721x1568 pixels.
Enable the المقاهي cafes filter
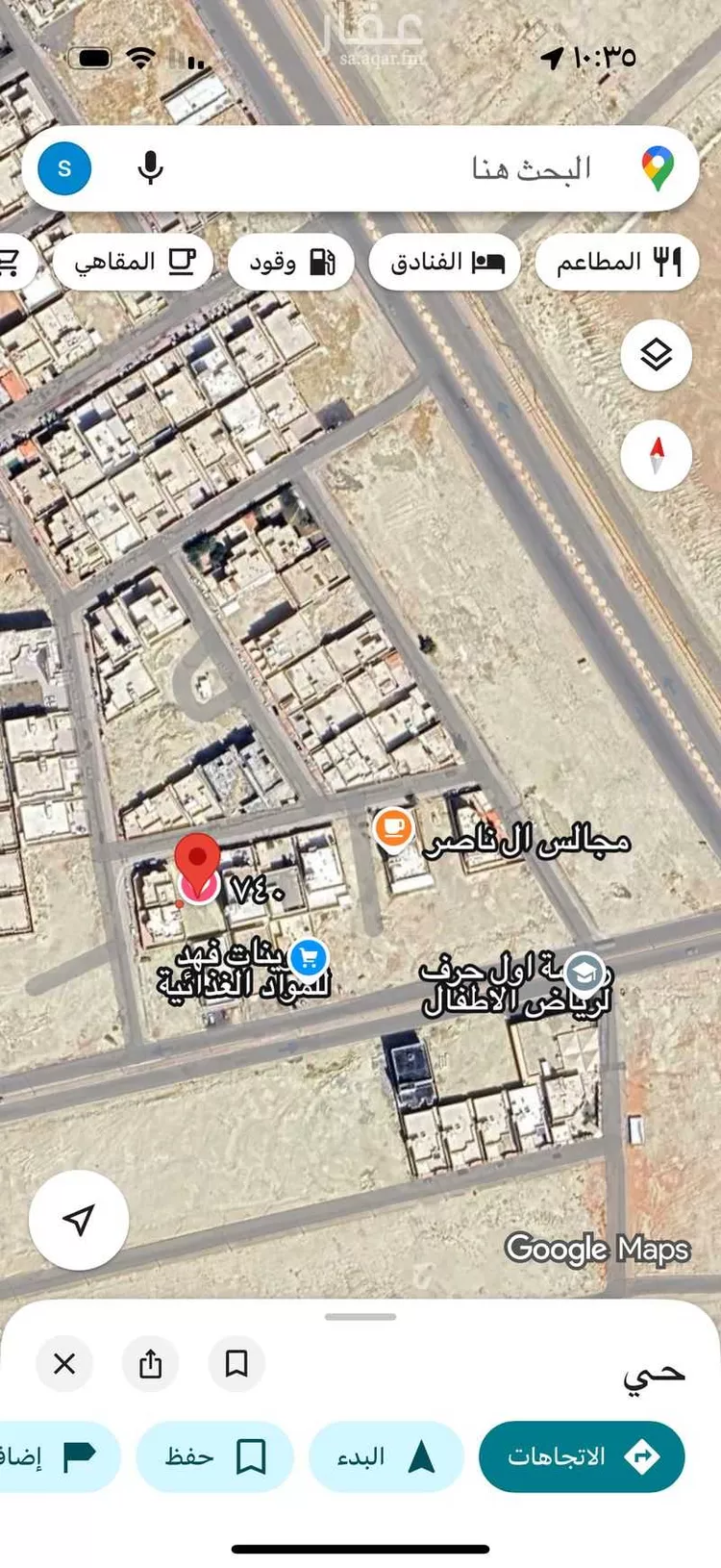tap(133, 261)
